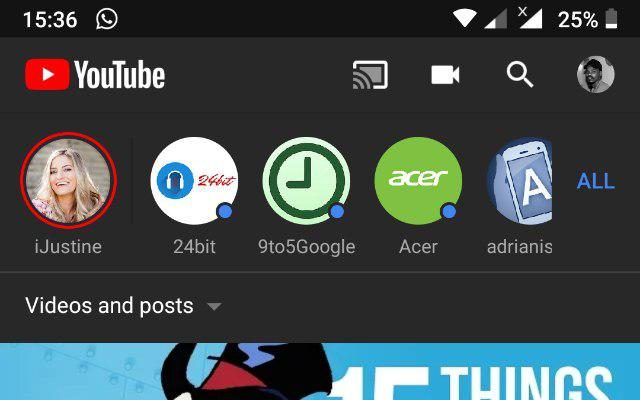This screenshot has width=640, height=400.
Task: Select the adrianis channel
Action: [x=520, y=181]
